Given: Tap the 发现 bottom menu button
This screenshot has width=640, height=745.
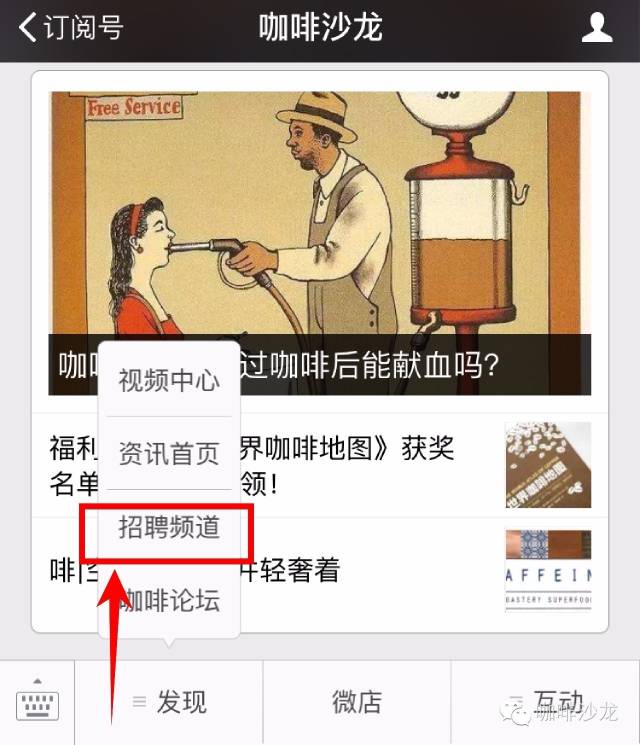Looking at the screenshot, I should (169, 702).
